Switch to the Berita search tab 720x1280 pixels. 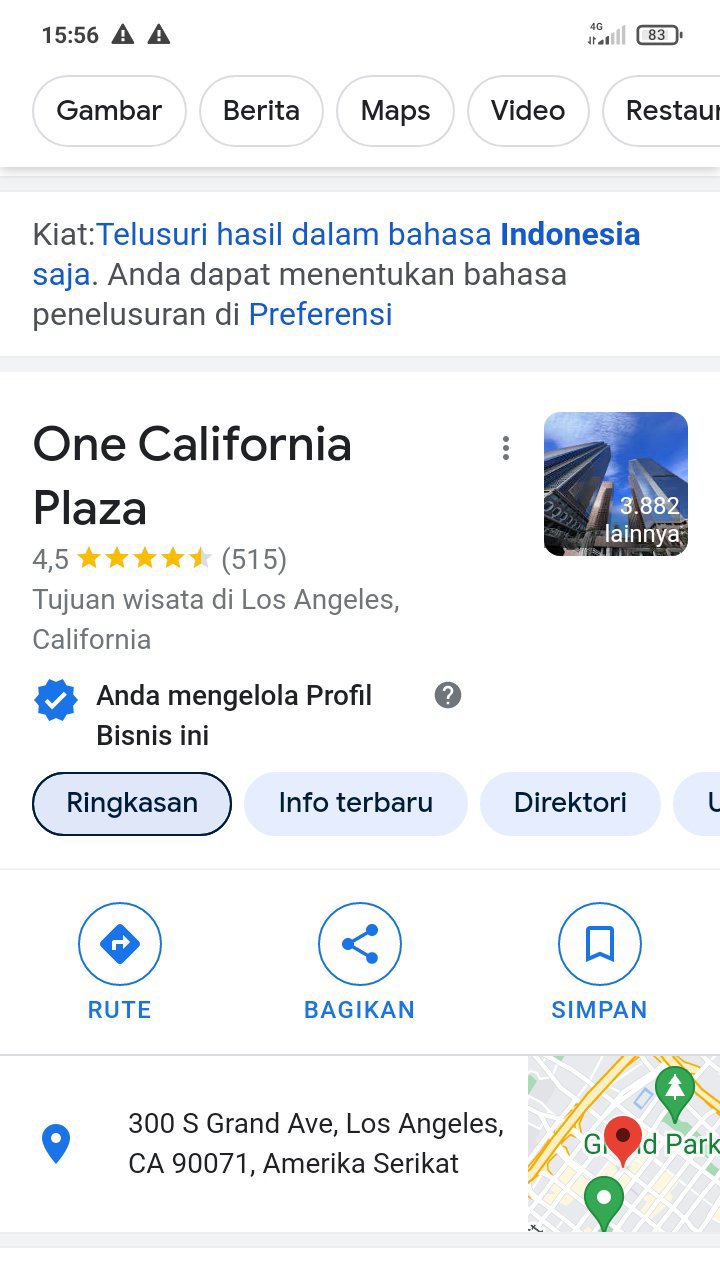261,111
